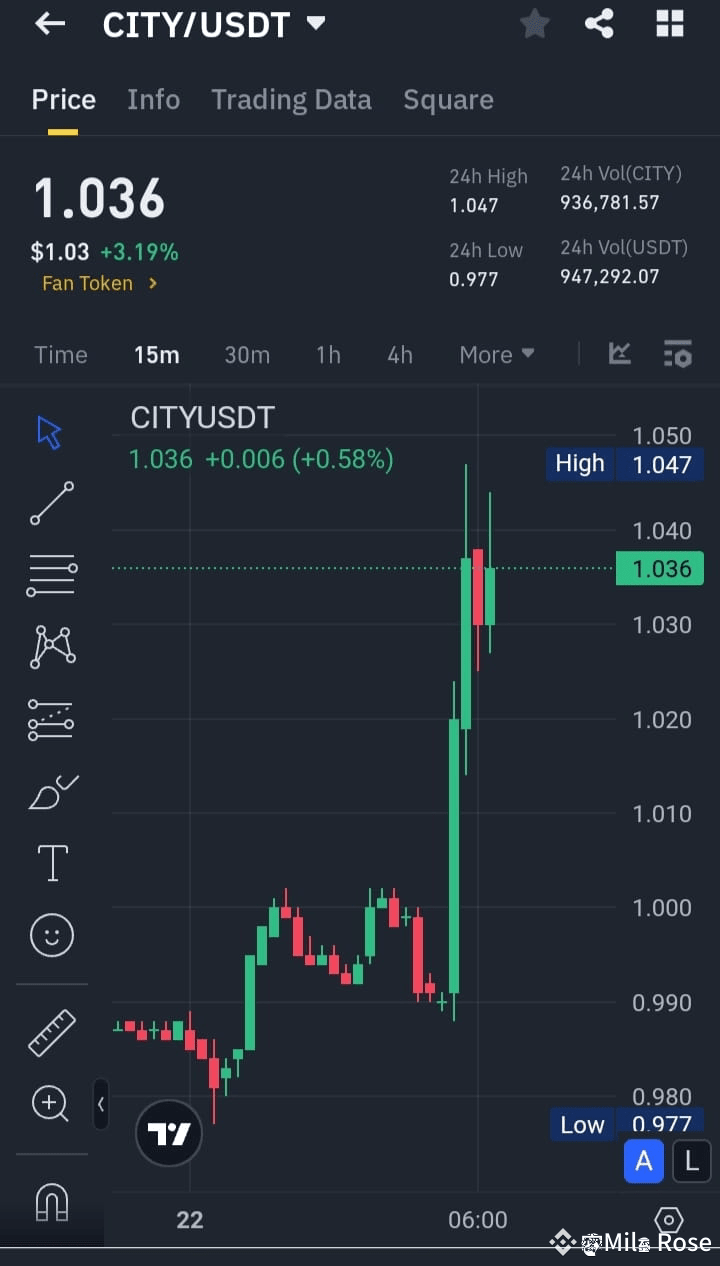The image size is (720, 1266).
Task: Enable the magnet snap tool
Action: (x=51, y=1204)
